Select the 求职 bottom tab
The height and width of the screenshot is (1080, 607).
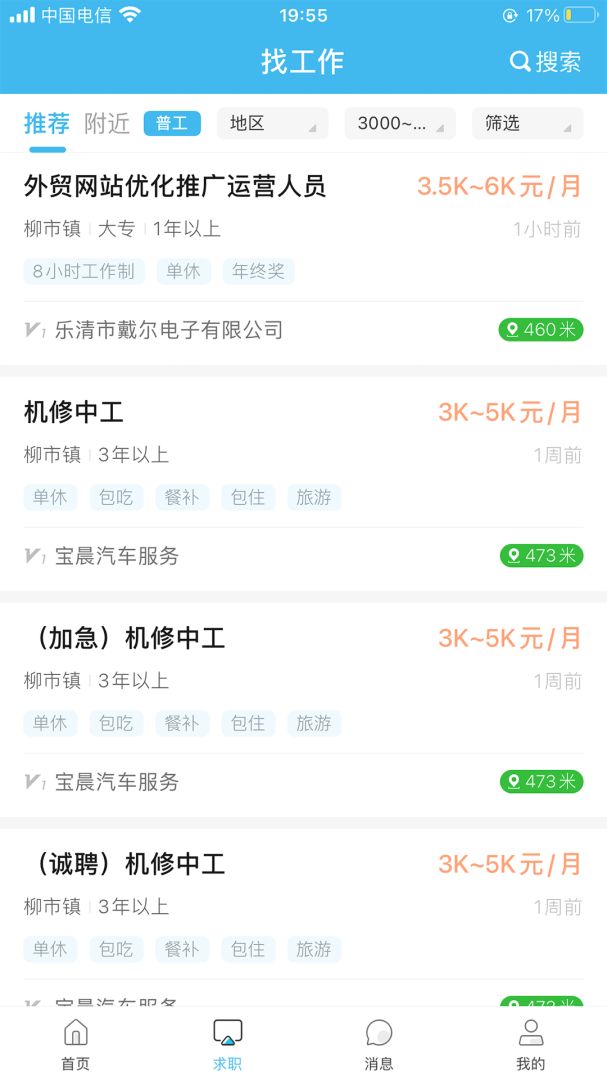pos(228,1044)
